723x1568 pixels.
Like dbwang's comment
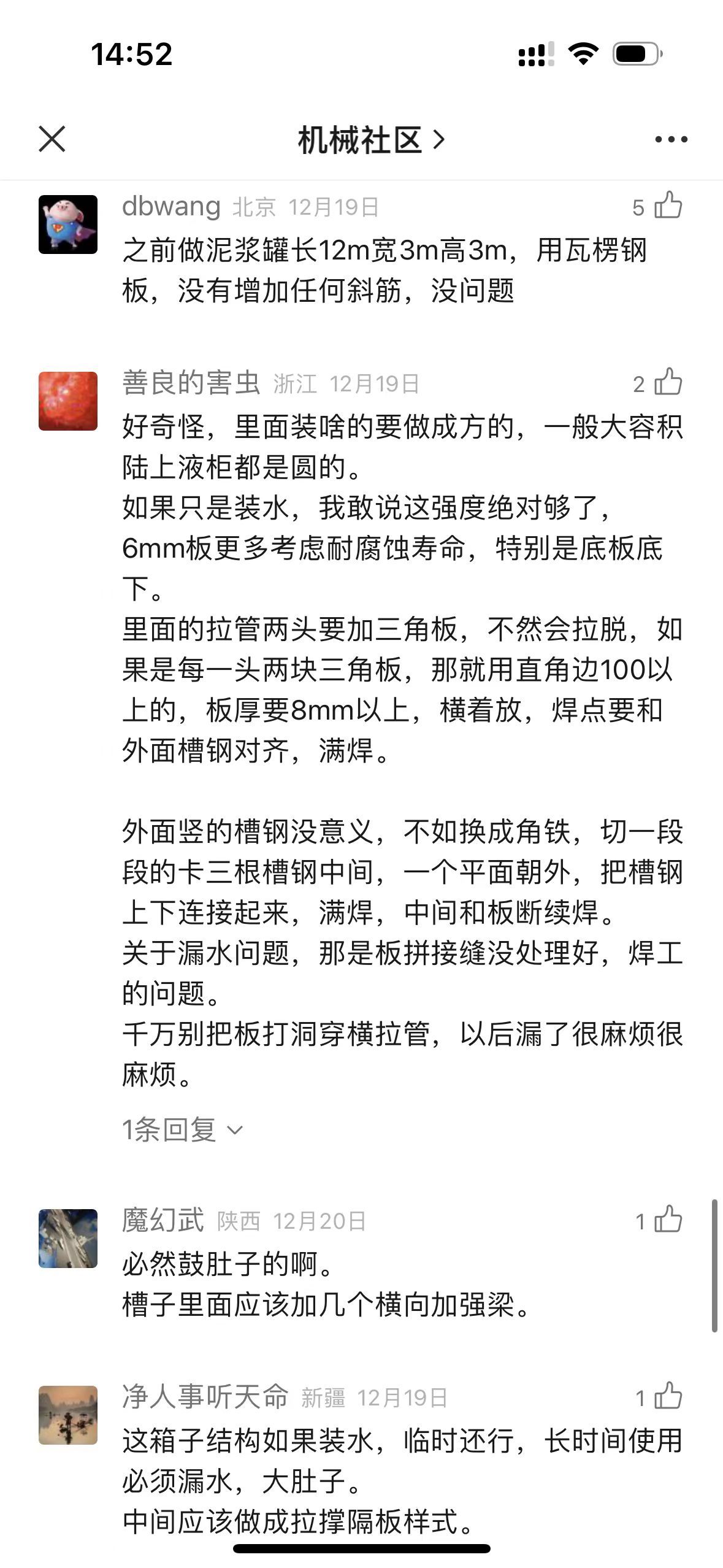coord(668,206)
